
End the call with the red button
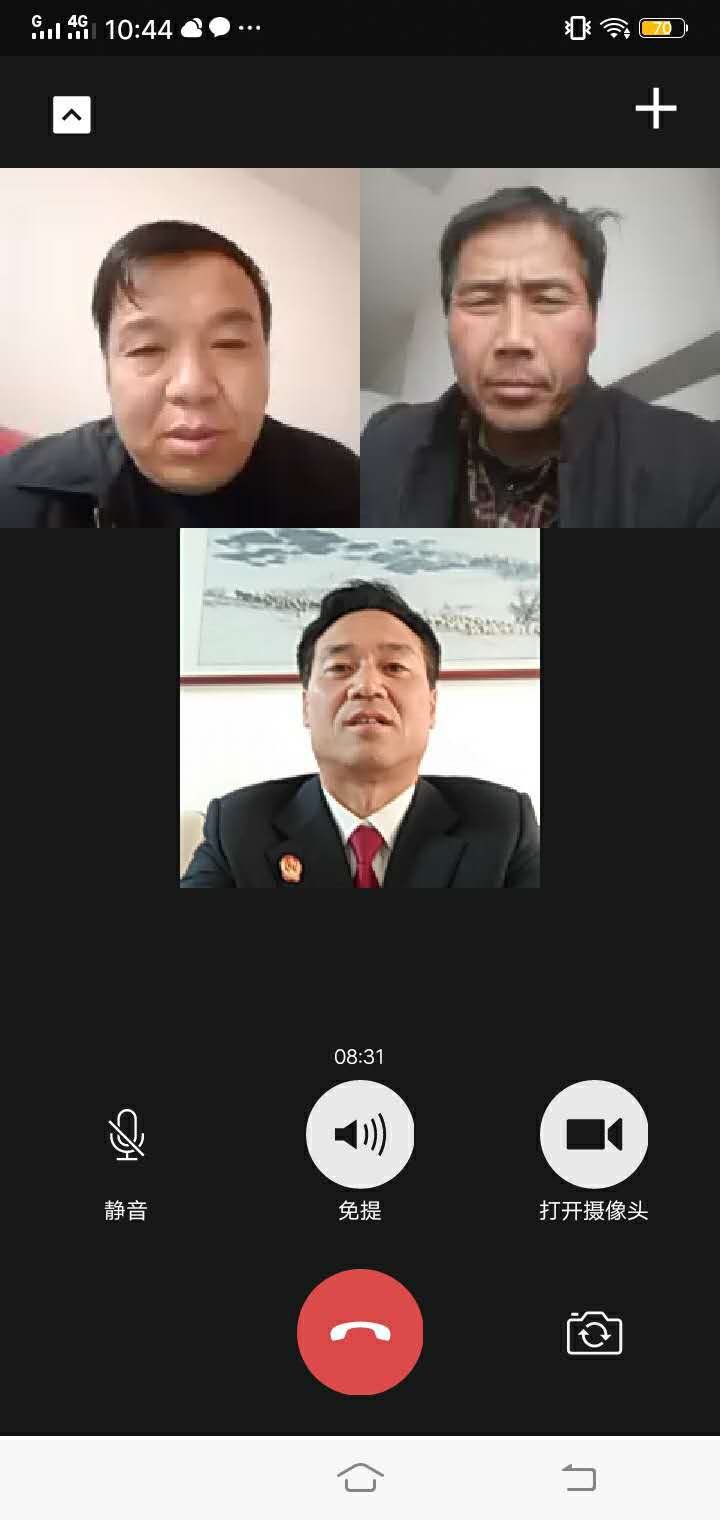click(x=360, y=1332)
